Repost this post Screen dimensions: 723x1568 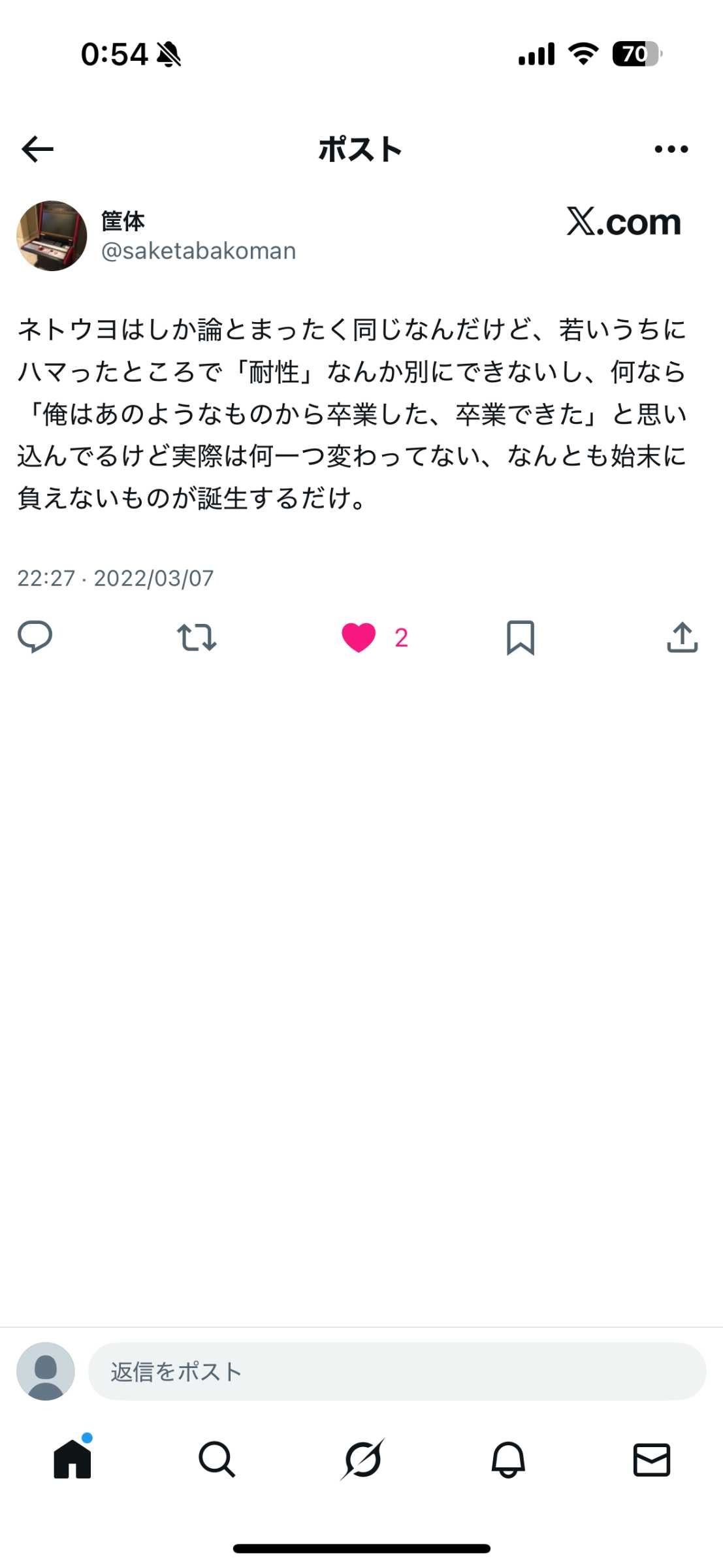point(197,638)
